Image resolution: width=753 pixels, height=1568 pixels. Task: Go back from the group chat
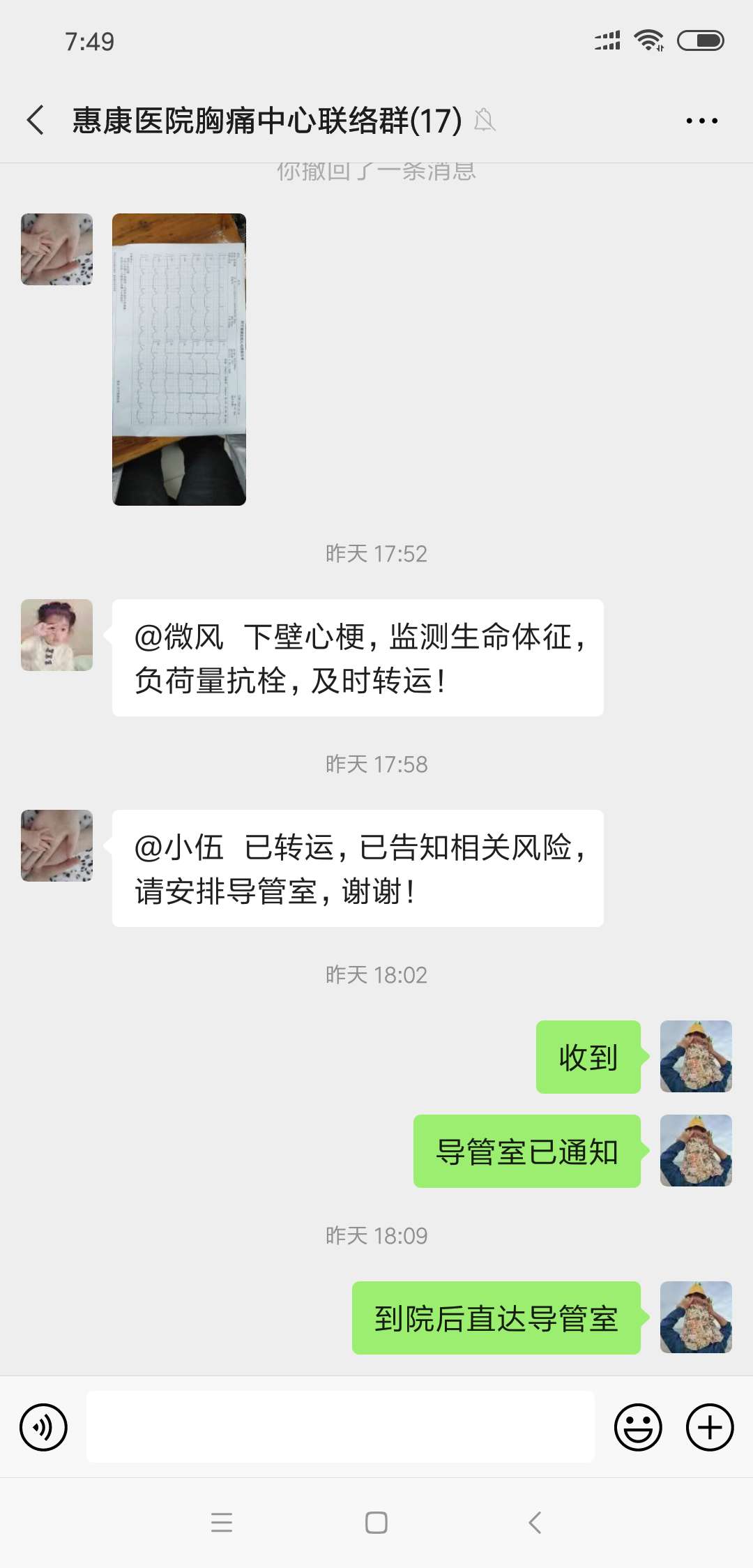pyautogui.click(x=36, y=120)
